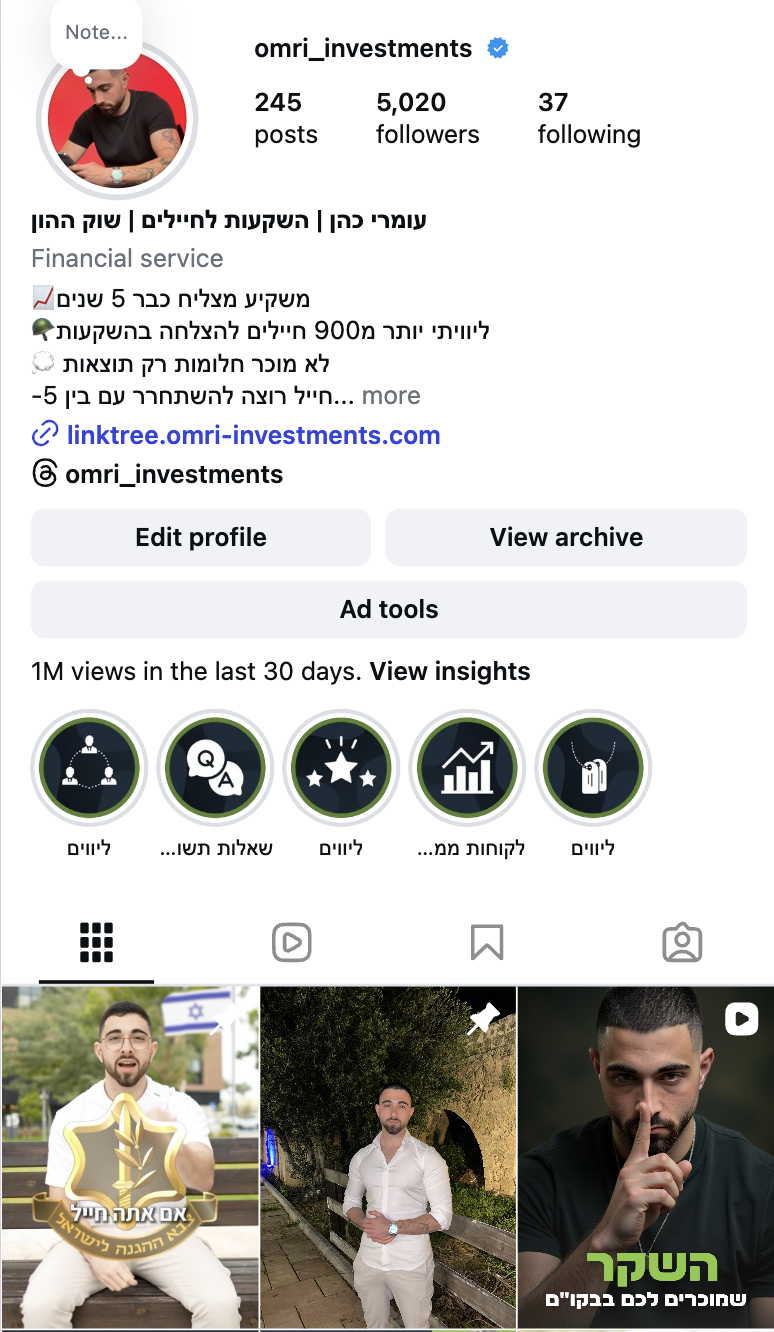Open the linktree.omri-investments.com link
The image size is (774, 1332).
point(253,436)
